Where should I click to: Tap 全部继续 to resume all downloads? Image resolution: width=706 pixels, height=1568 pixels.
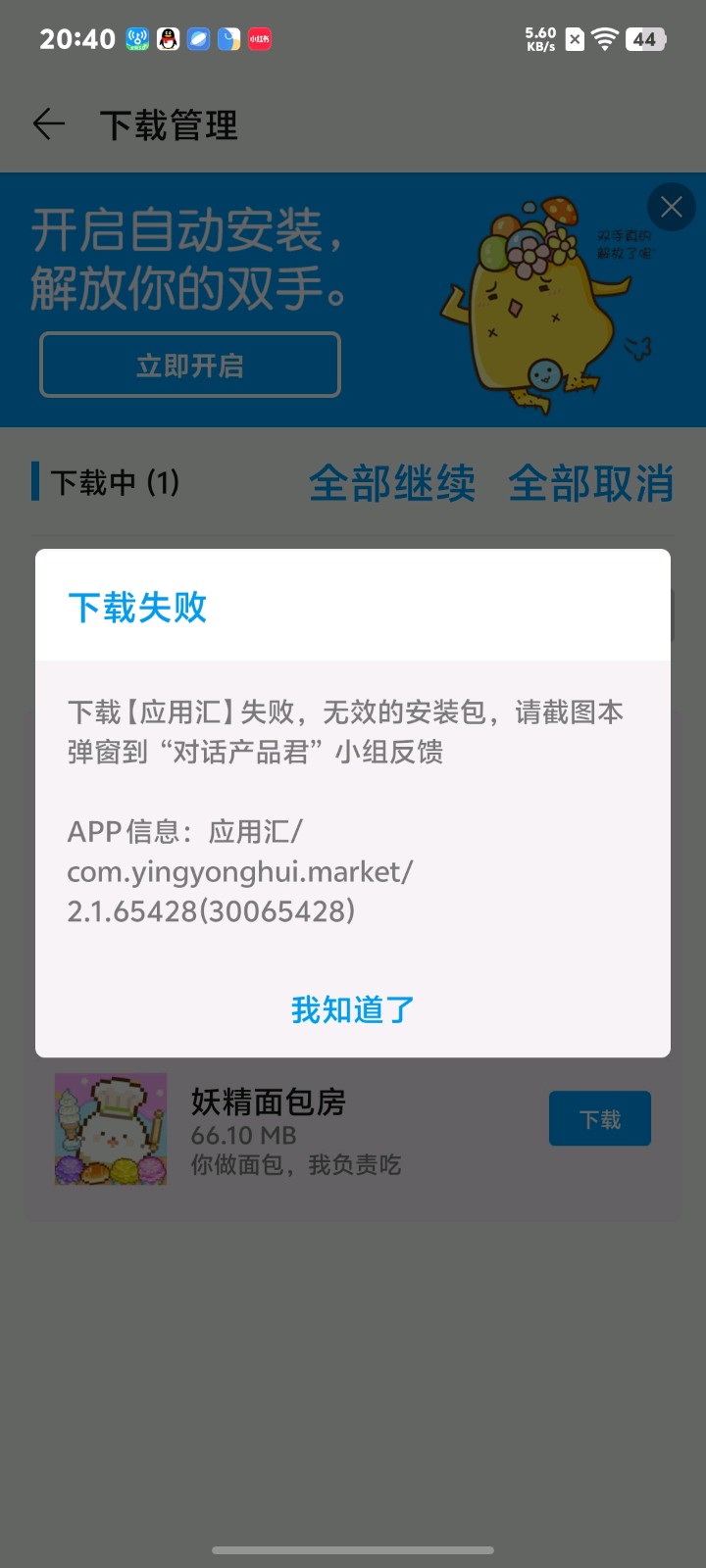point(392,483)
